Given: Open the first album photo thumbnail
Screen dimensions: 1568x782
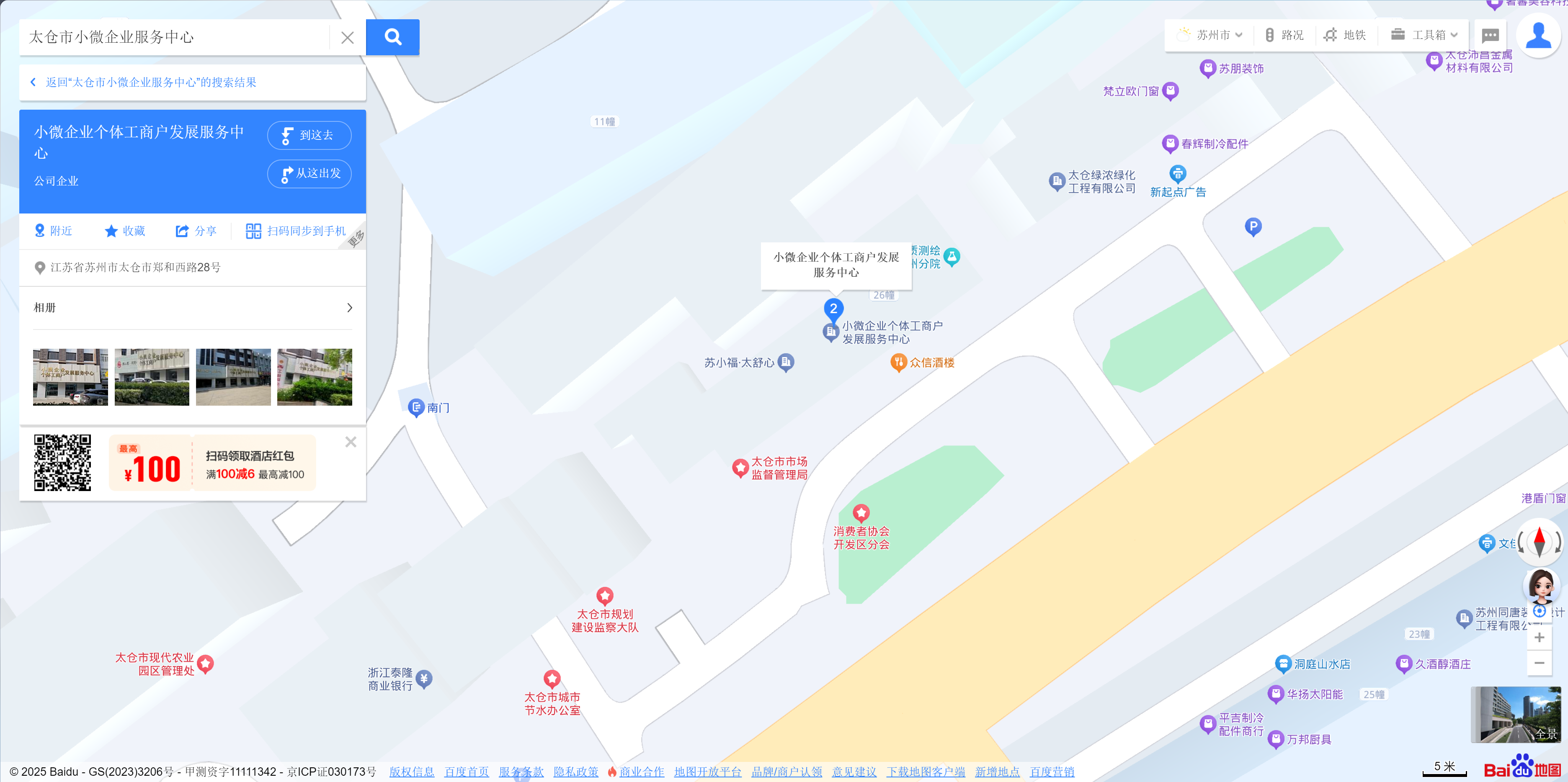Looking at the screenshot, I should (x=71, y=377).
